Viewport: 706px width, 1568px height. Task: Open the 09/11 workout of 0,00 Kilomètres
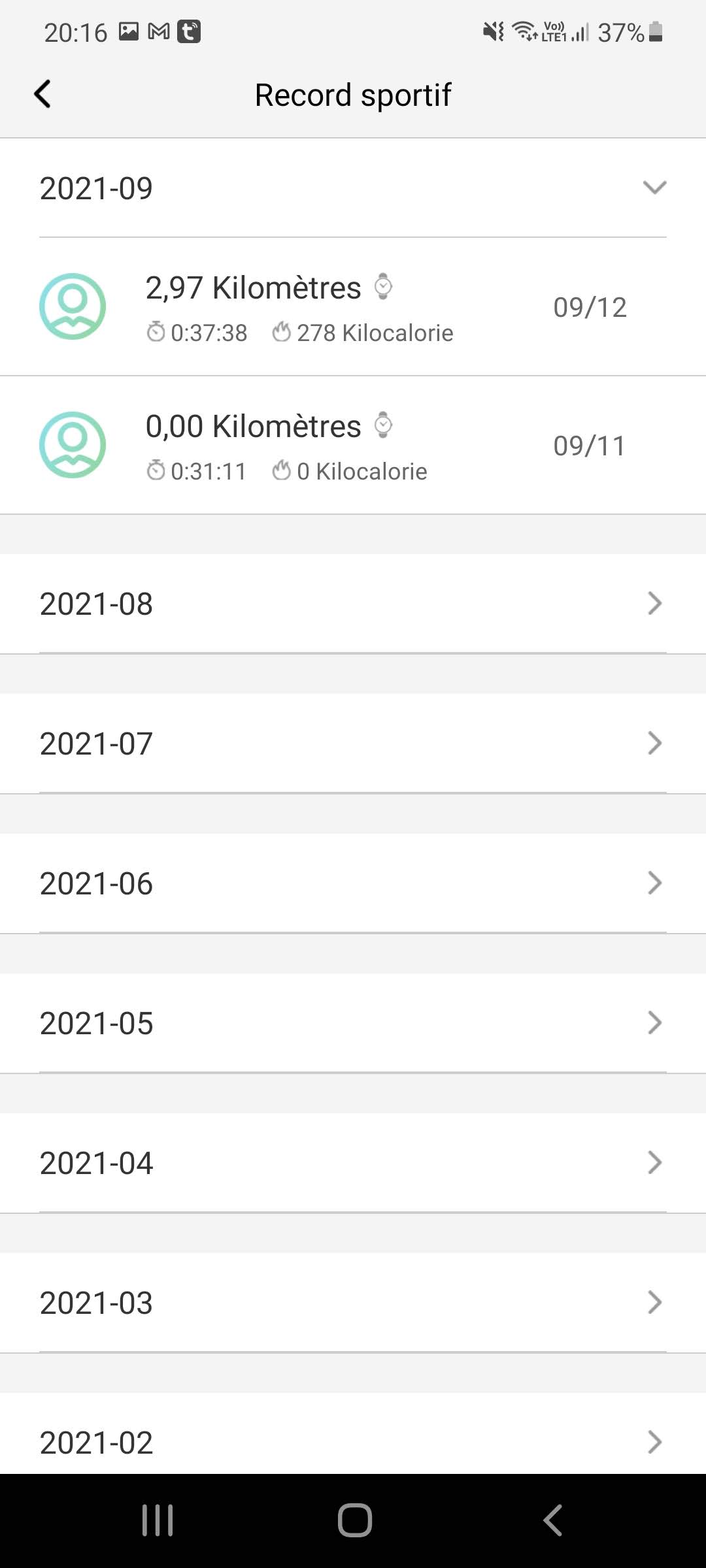coord(353,446)
